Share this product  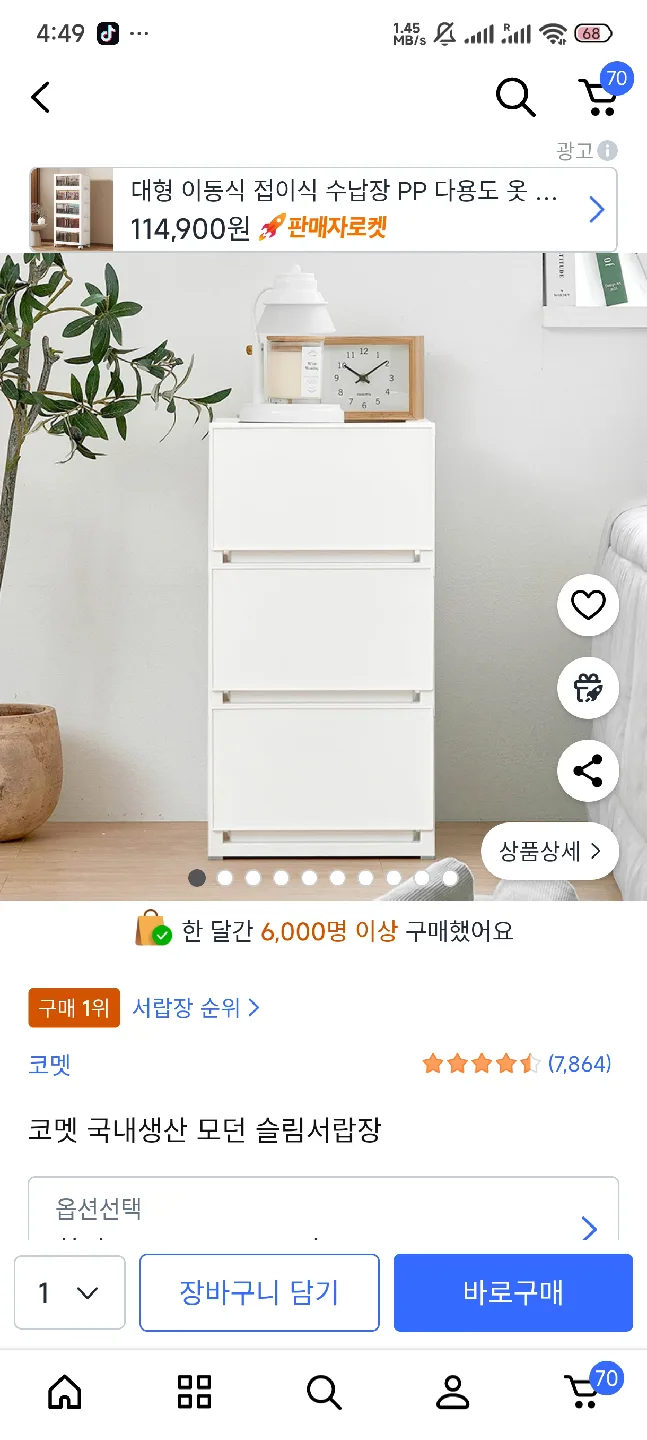click(x=588, y=771)
